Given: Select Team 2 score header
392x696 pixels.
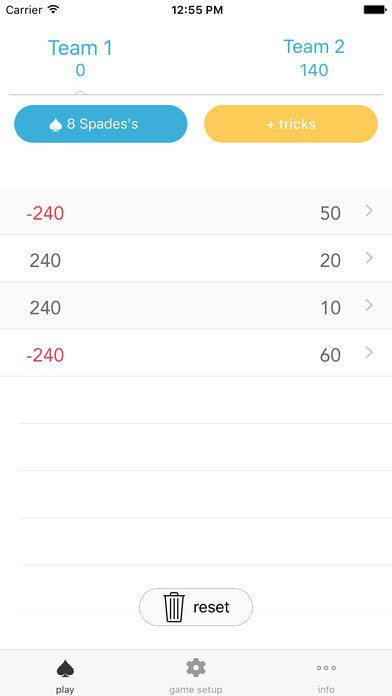Looking at the screenshot, I should pos(314,58).
